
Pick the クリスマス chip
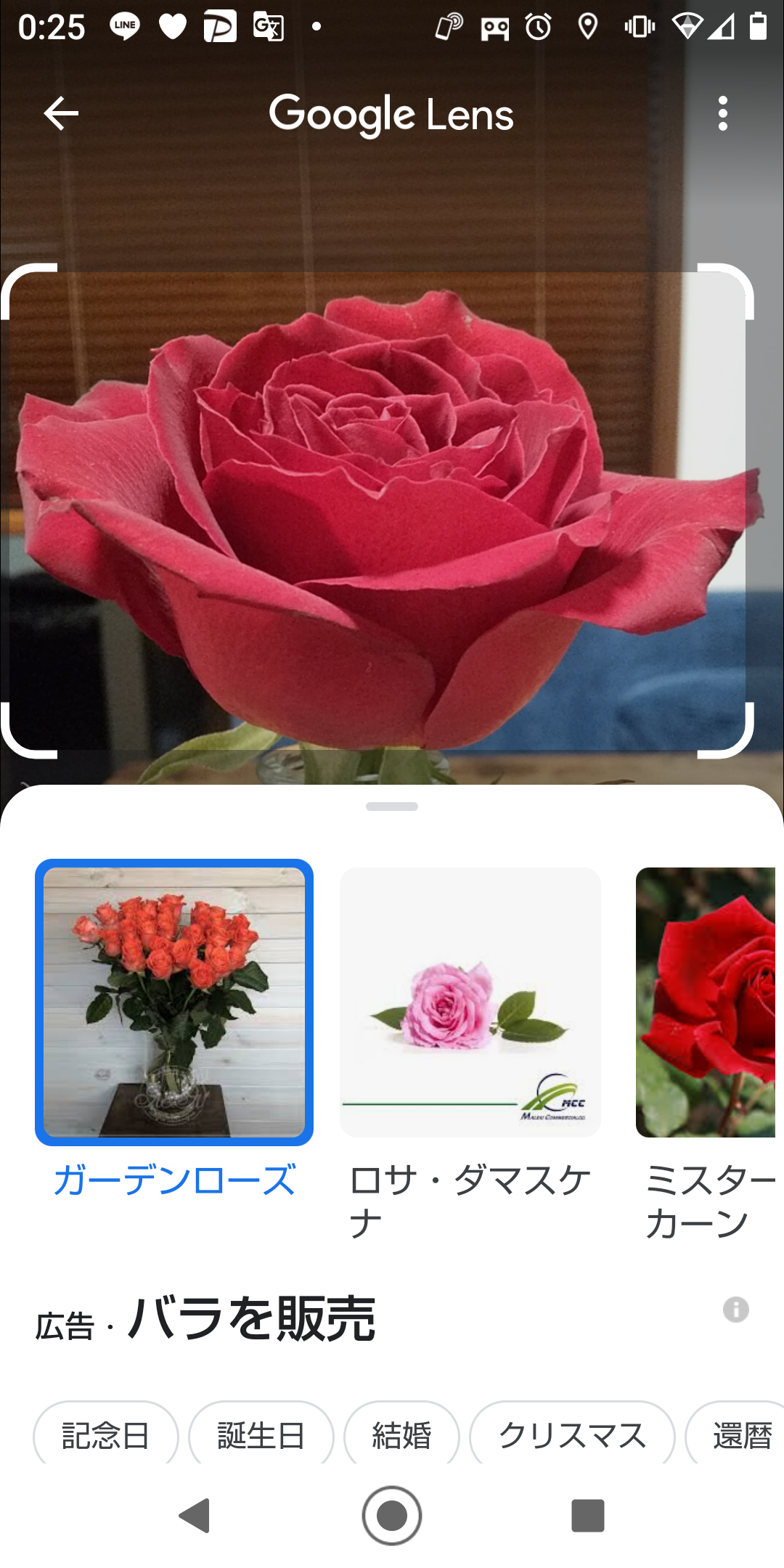click(x=572, y=1435)
